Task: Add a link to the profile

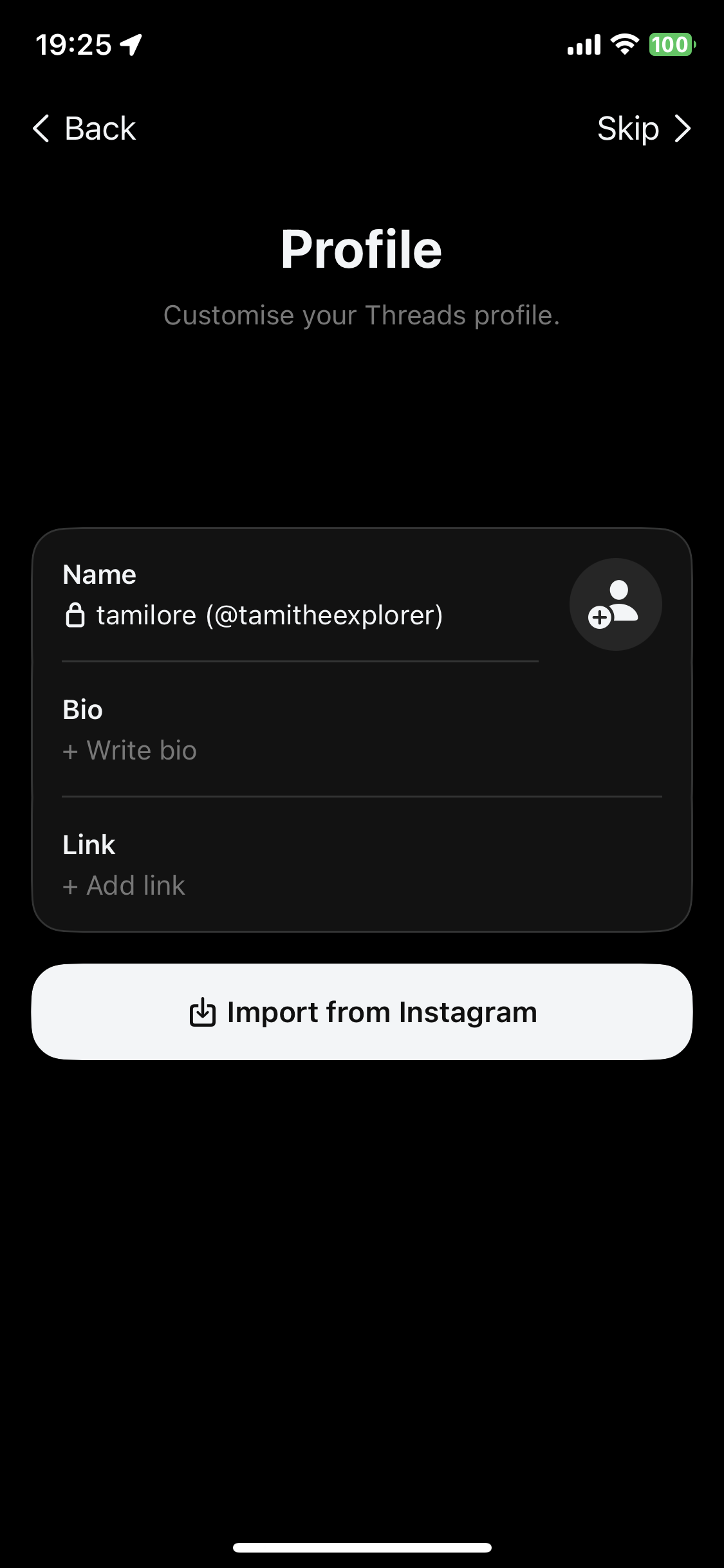Action: [x=136, y=886]
